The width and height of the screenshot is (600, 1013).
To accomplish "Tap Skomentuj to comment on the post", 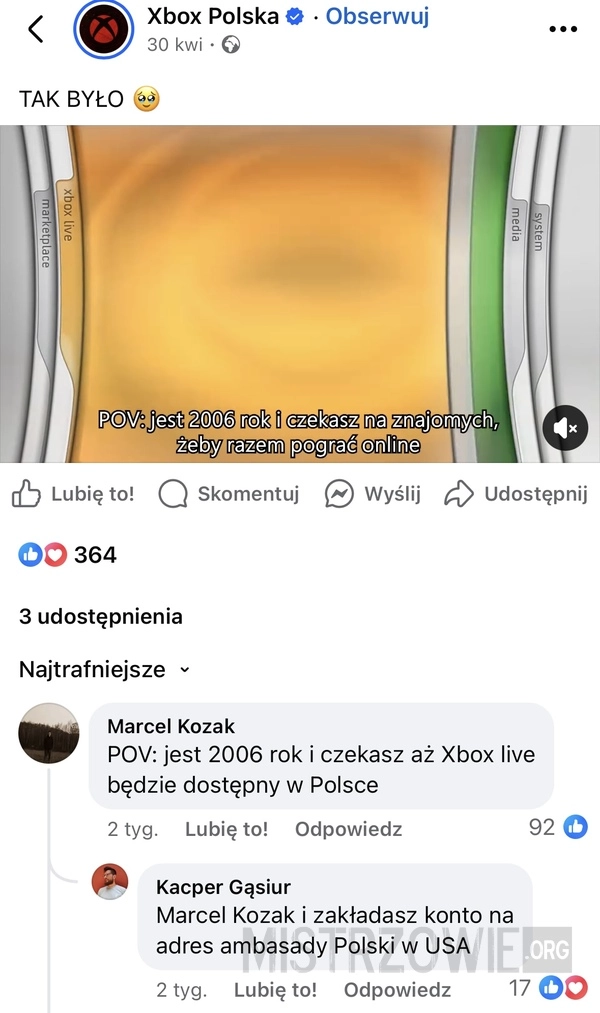I will pyautogui.click(x=229, y=494).
